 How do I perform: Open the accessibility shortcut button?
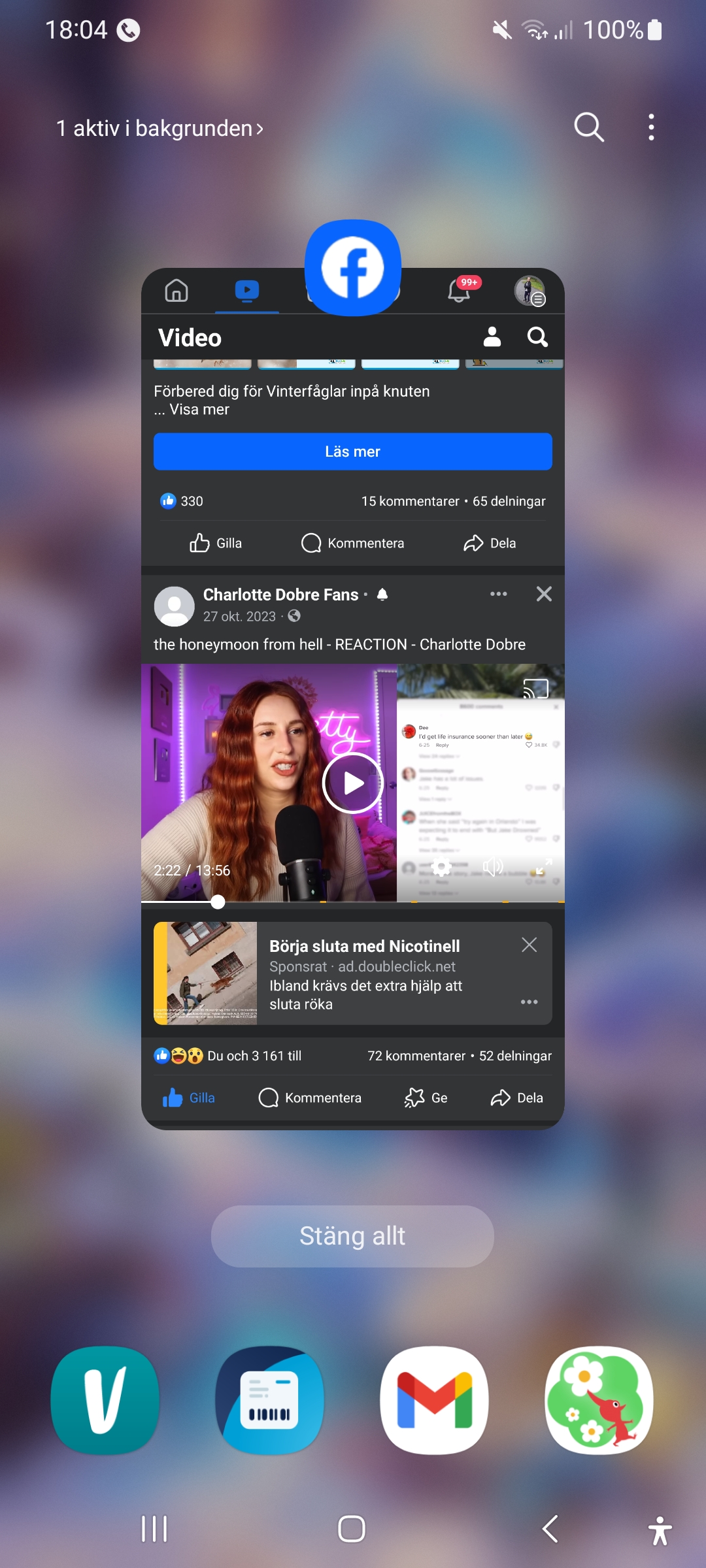[x=660, y=1530]
